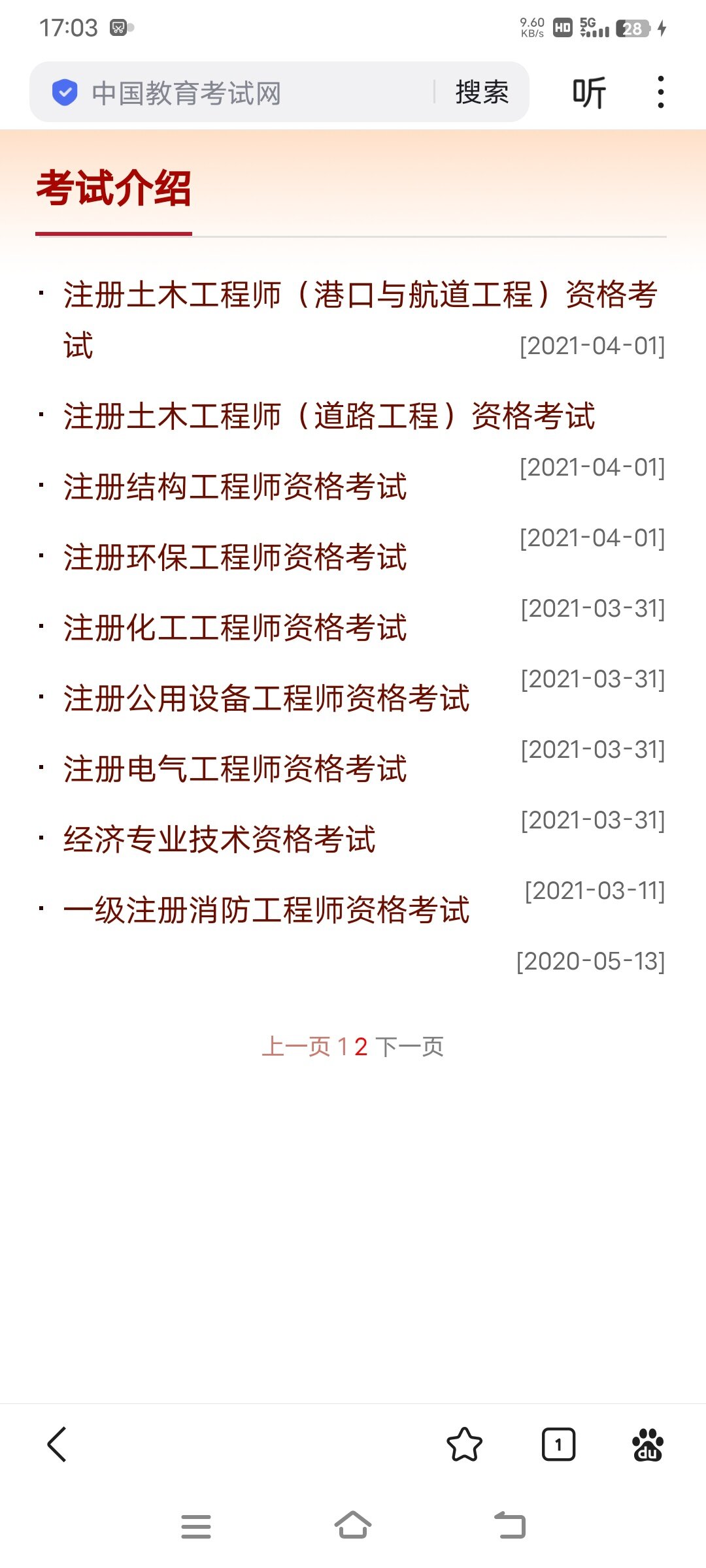
Task: Open 一级注册消防工程师资格考试 link
Action: pos(267,910)
